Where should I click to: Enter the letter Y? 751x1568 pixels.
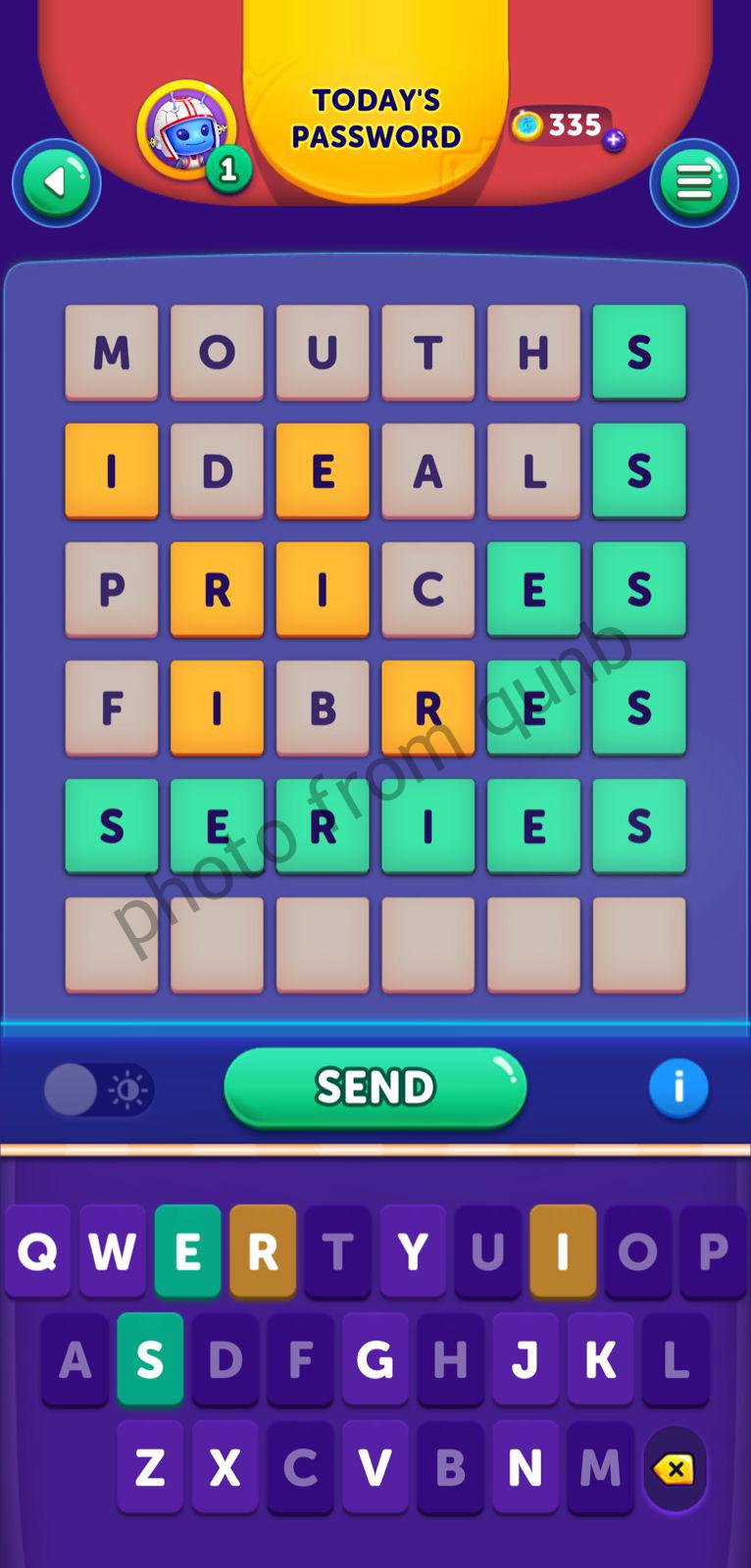coord(413,1251)
